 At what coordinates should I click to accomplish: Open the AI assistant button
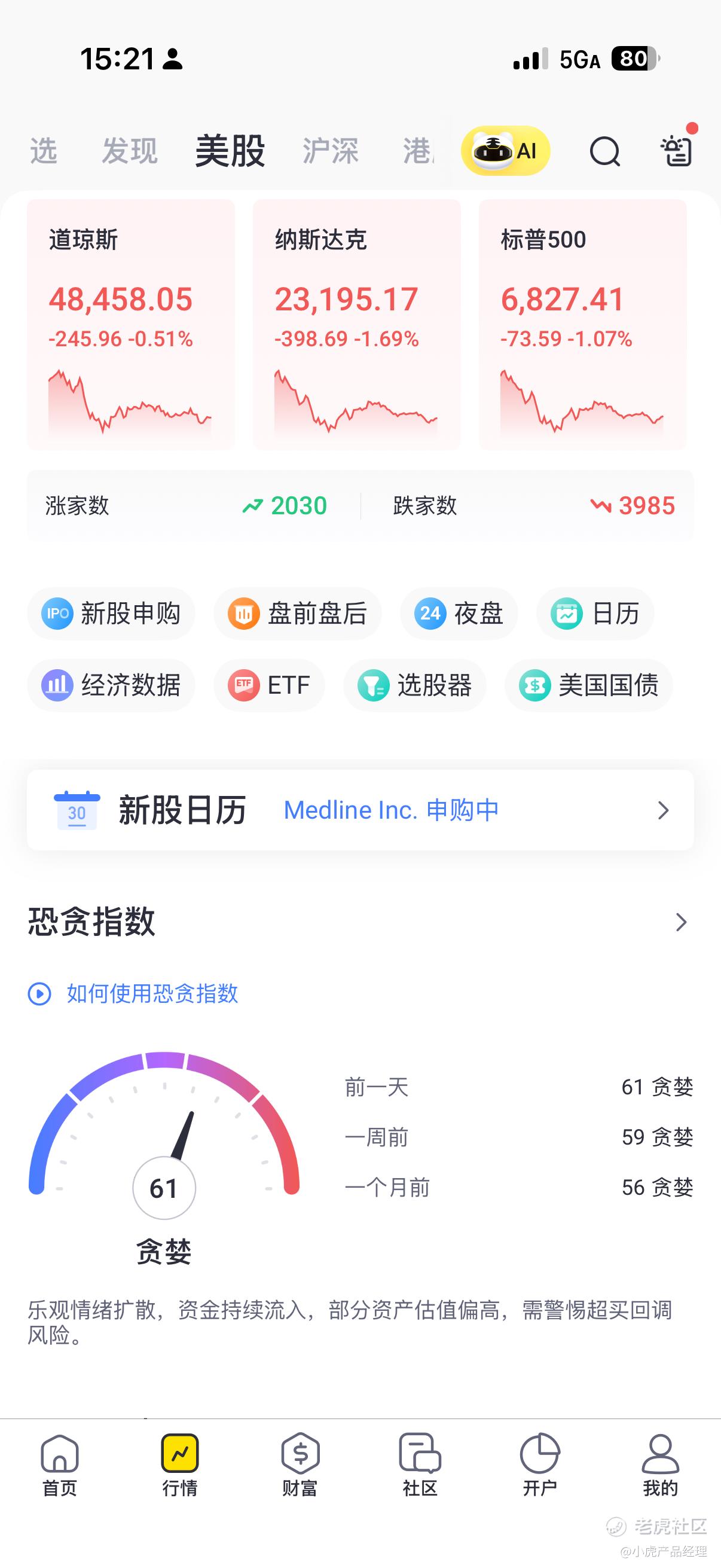point(506,150)
